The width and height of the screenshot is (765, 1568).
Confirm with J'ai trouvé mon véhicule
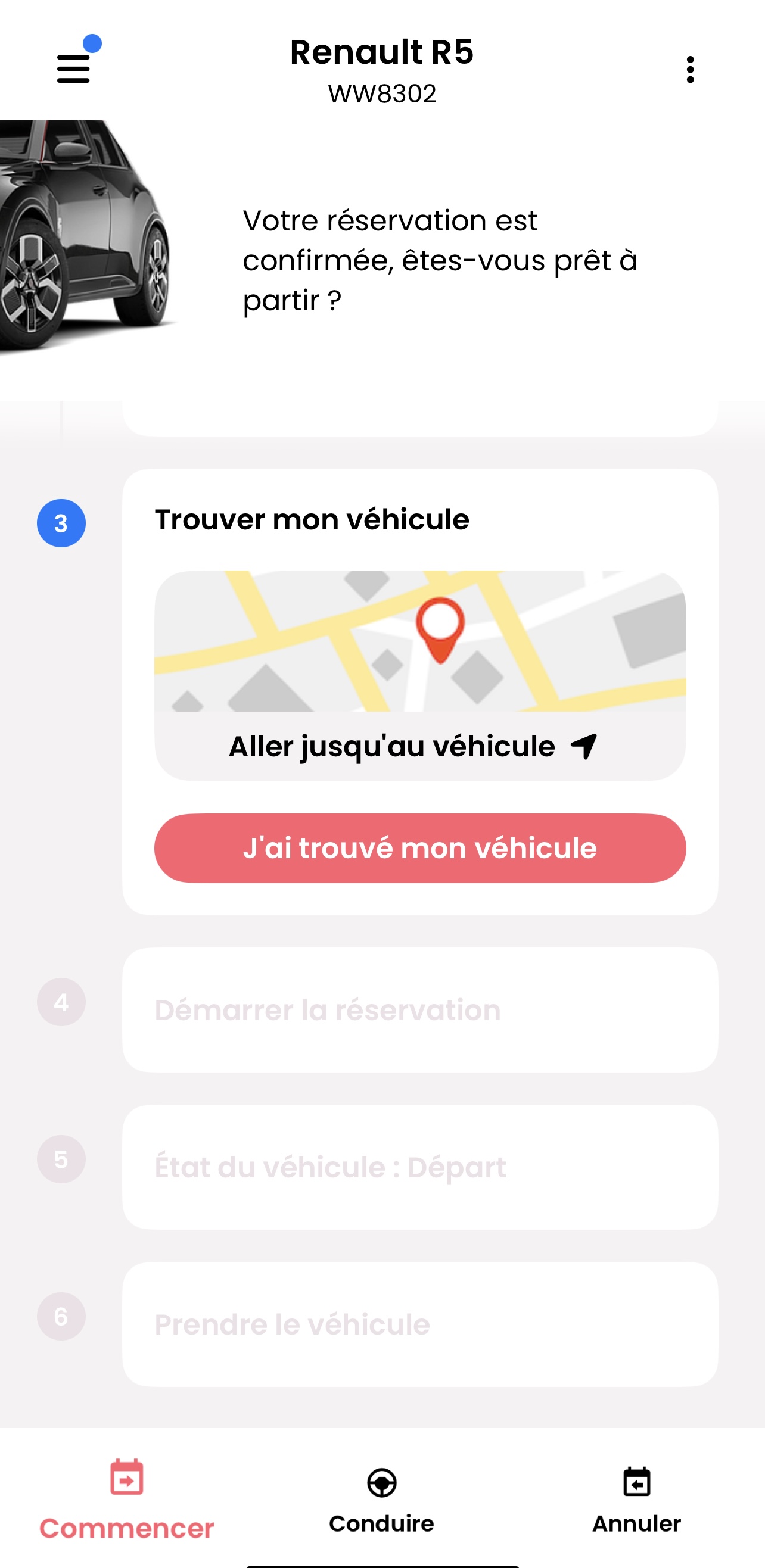tap(419, 848)
